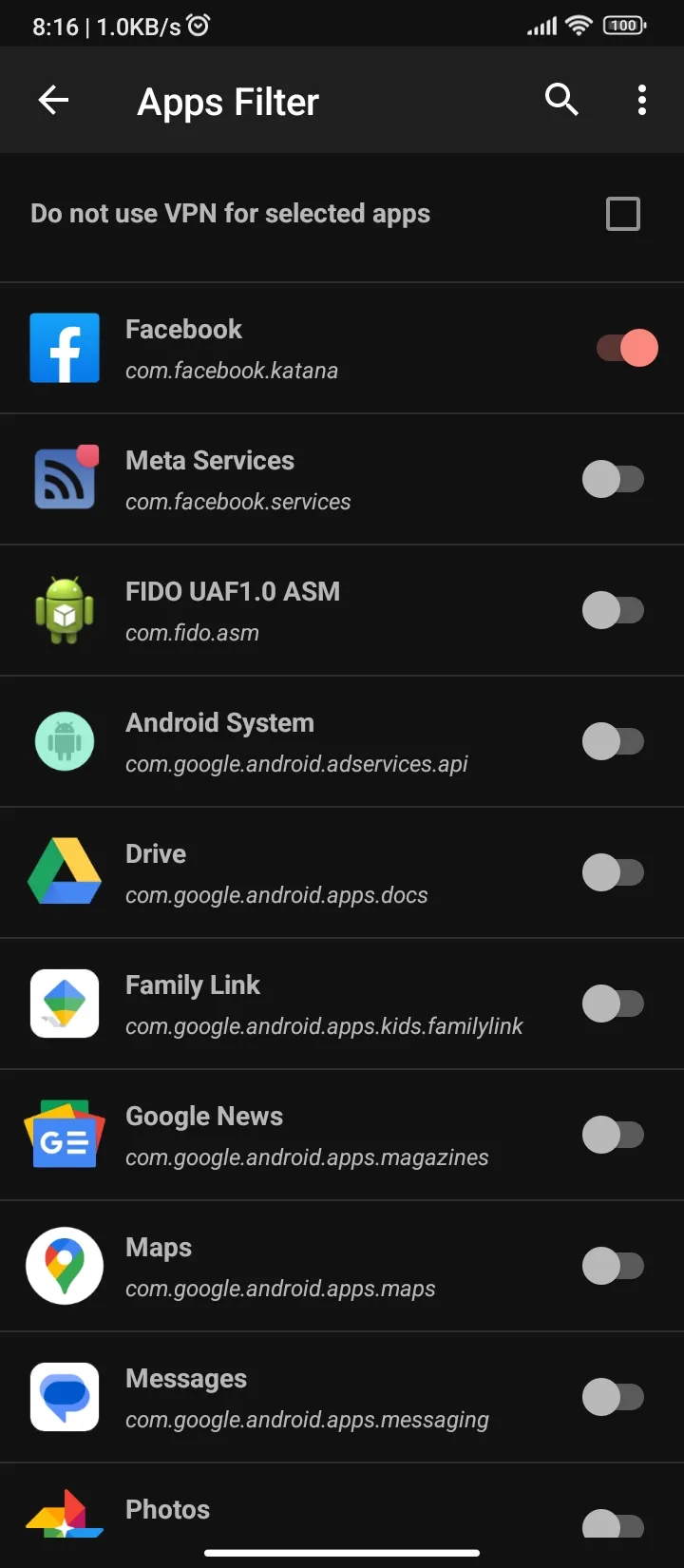Select the Messages chat bubble icon
The height and width of the screenshot is (1568, 684).
[x=64, y=1396]
